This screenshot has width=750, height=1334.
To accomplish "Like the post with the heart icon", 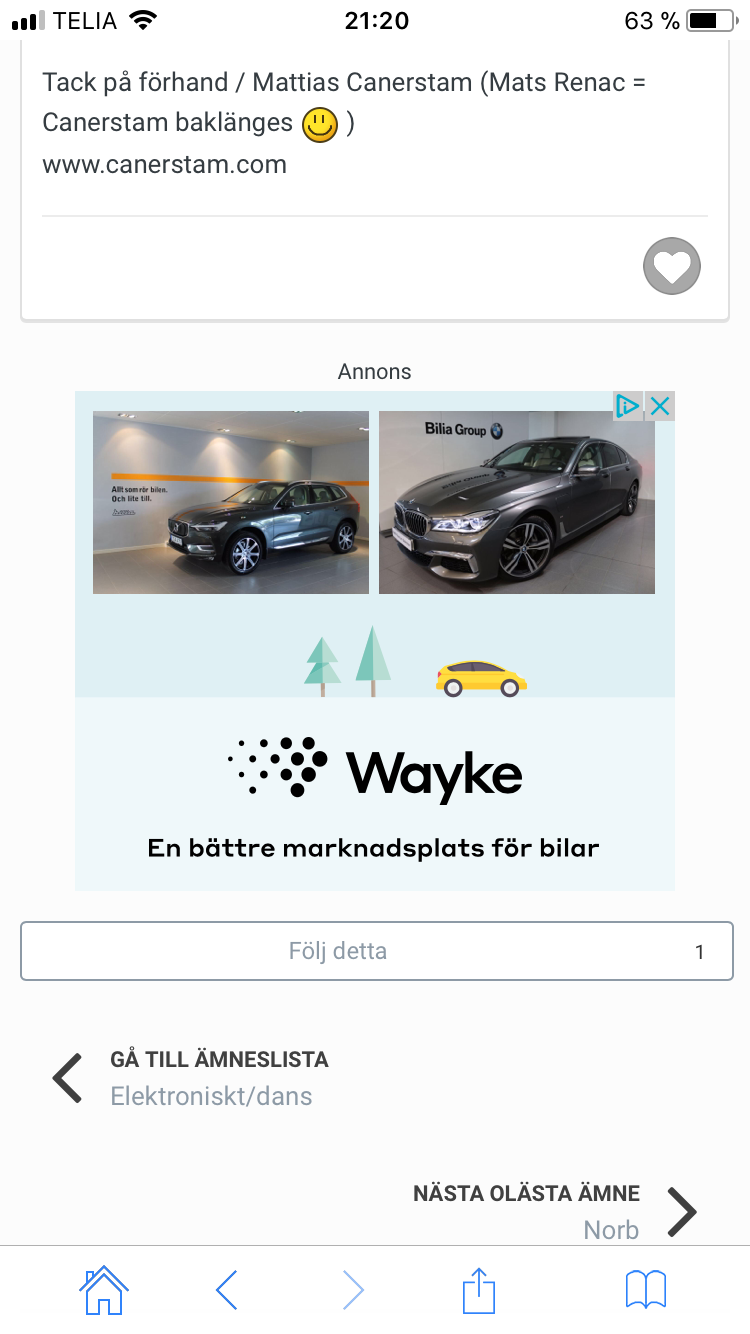I will [672, 267].
